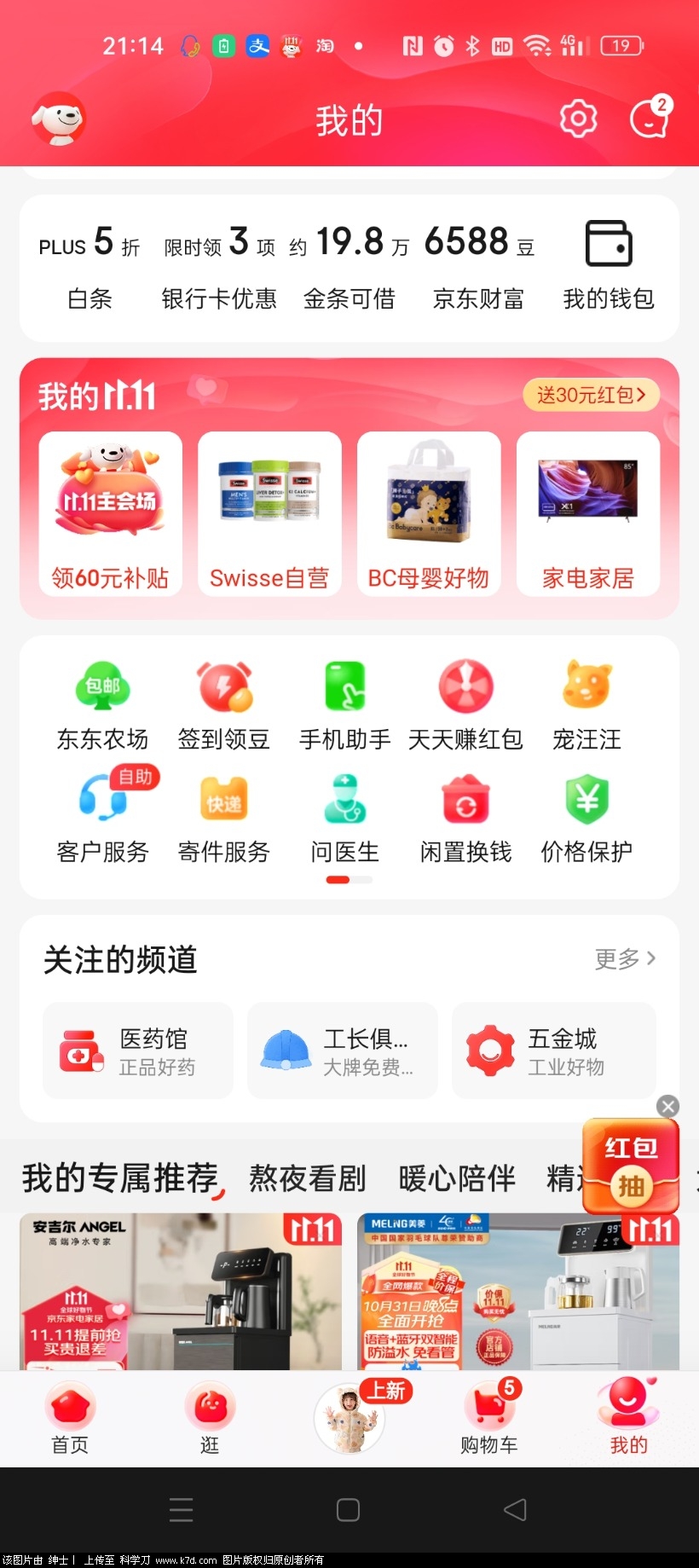The height and width of the screenshot is (1568, 699).
Task: Open the 领60元补贴 card
Action: (x=111, y=513)
